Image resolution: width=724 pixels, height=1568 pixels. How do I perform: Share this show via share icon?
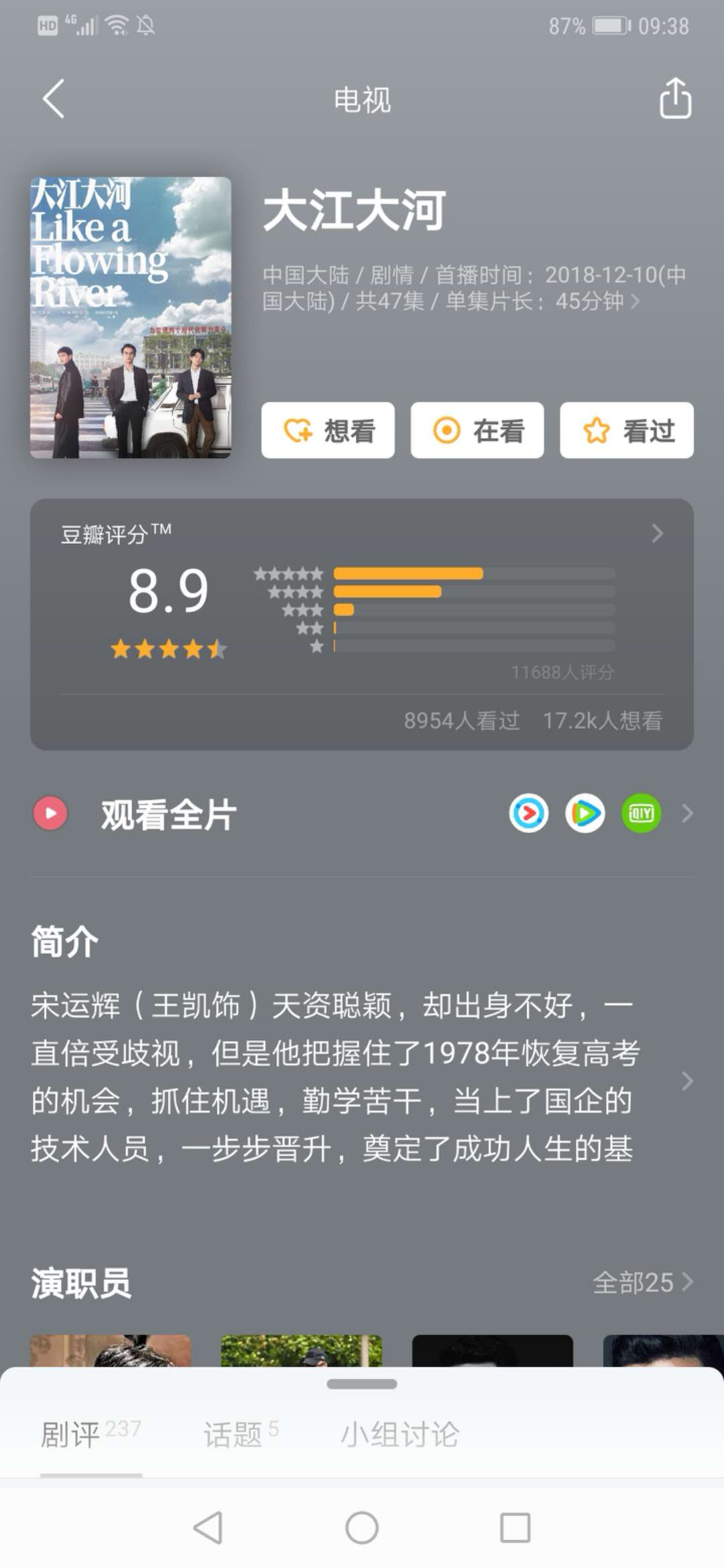(x=674, y=99)
